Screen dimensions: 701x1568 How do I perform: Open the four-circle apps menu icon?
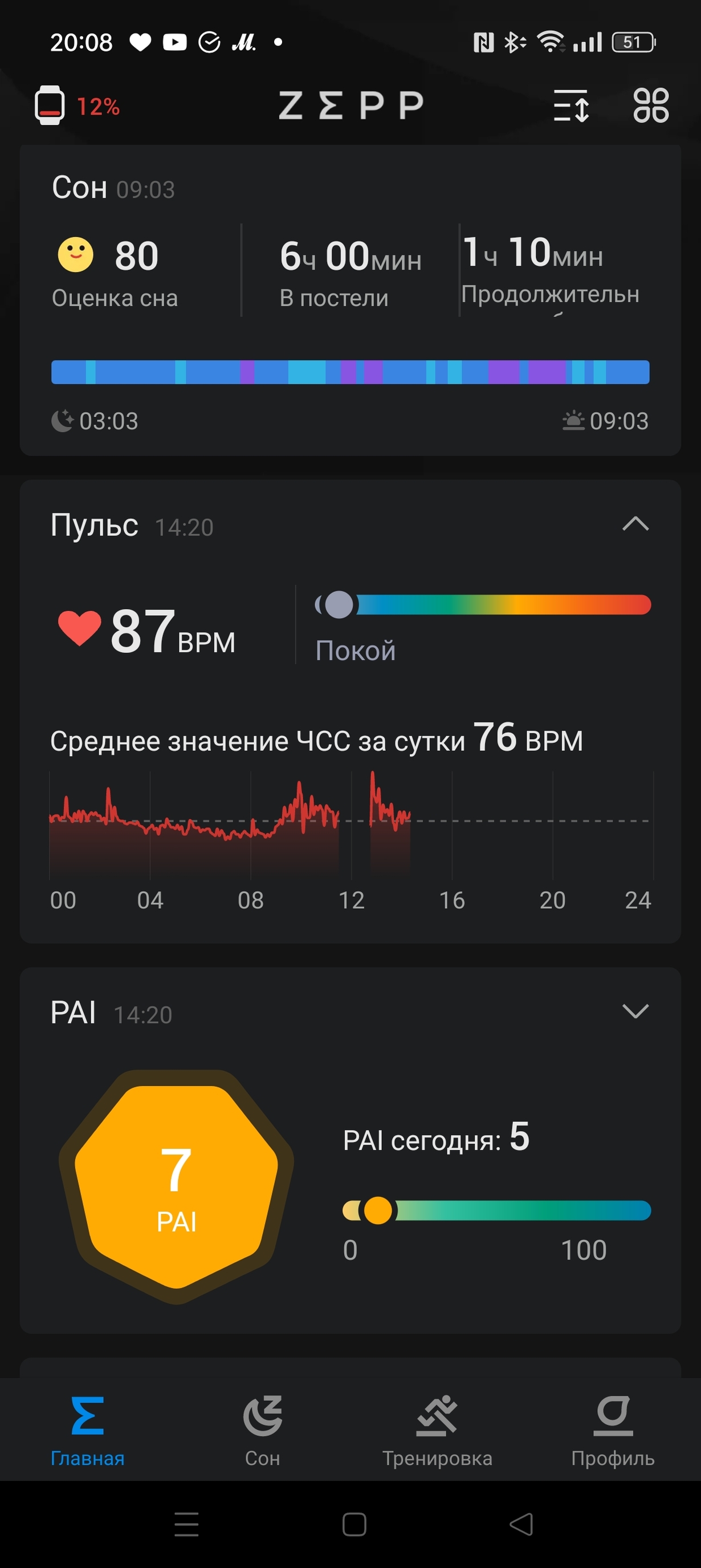pyautogui.click(x=650, y=105)
